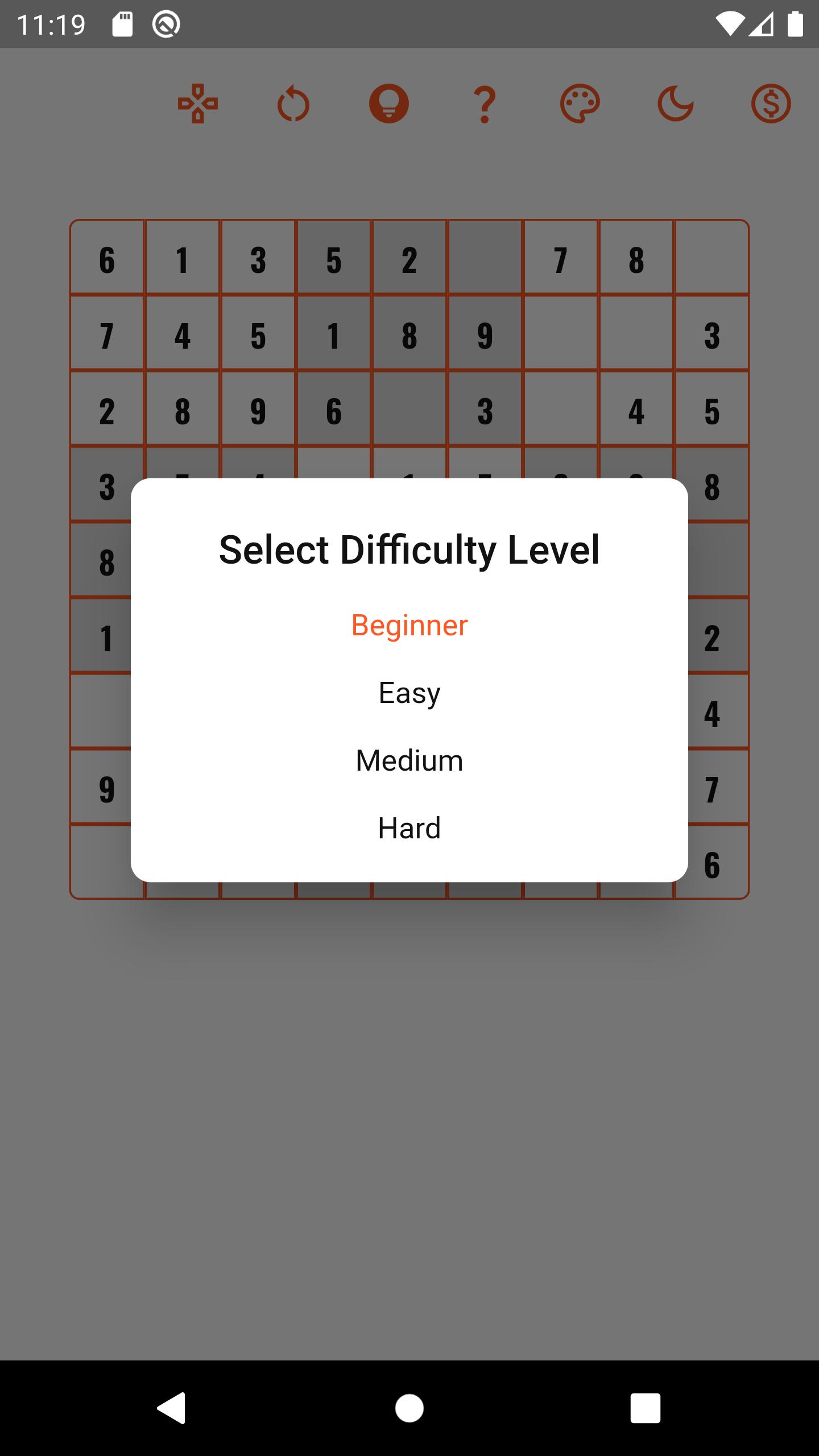Set difficulty to Hard
The height and width of the screenshot is (1456, 819).
point(409,828)
